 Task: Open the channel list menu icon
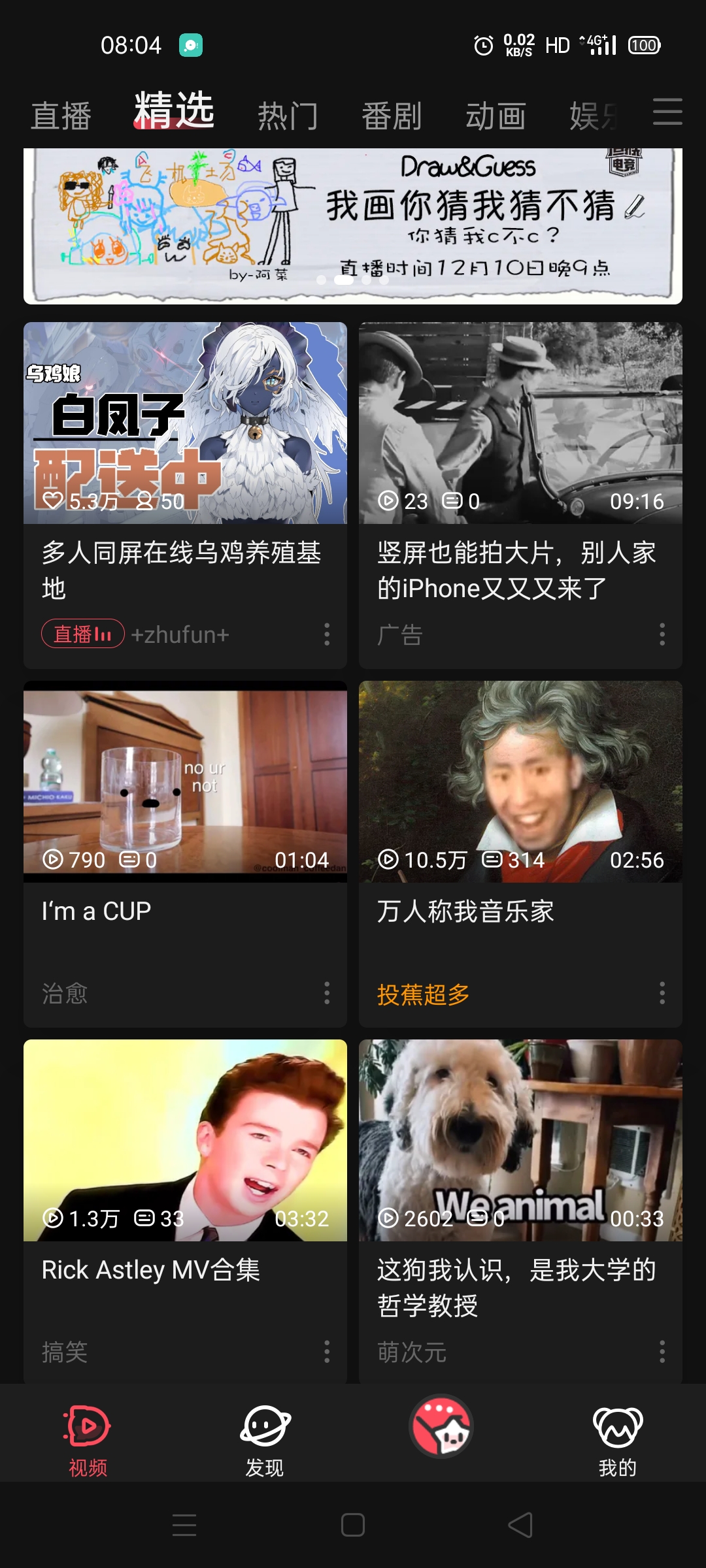[x=667, y=112]
